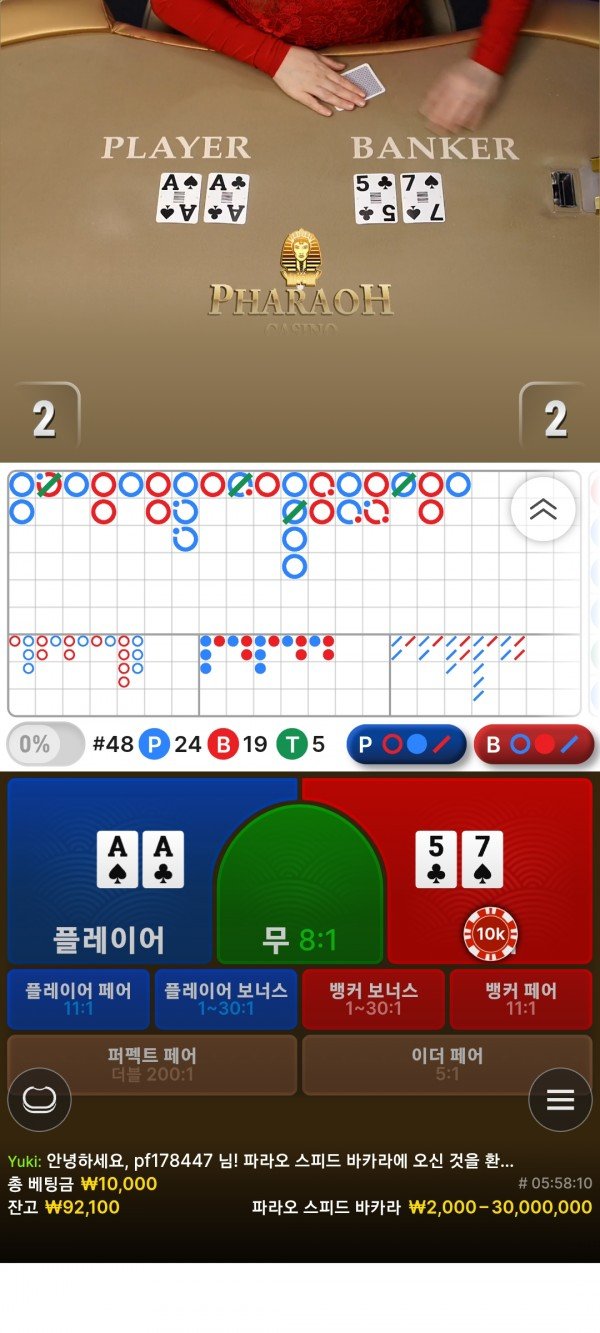Collapse the roadmap with double-chevron button

tap(543, 509)
